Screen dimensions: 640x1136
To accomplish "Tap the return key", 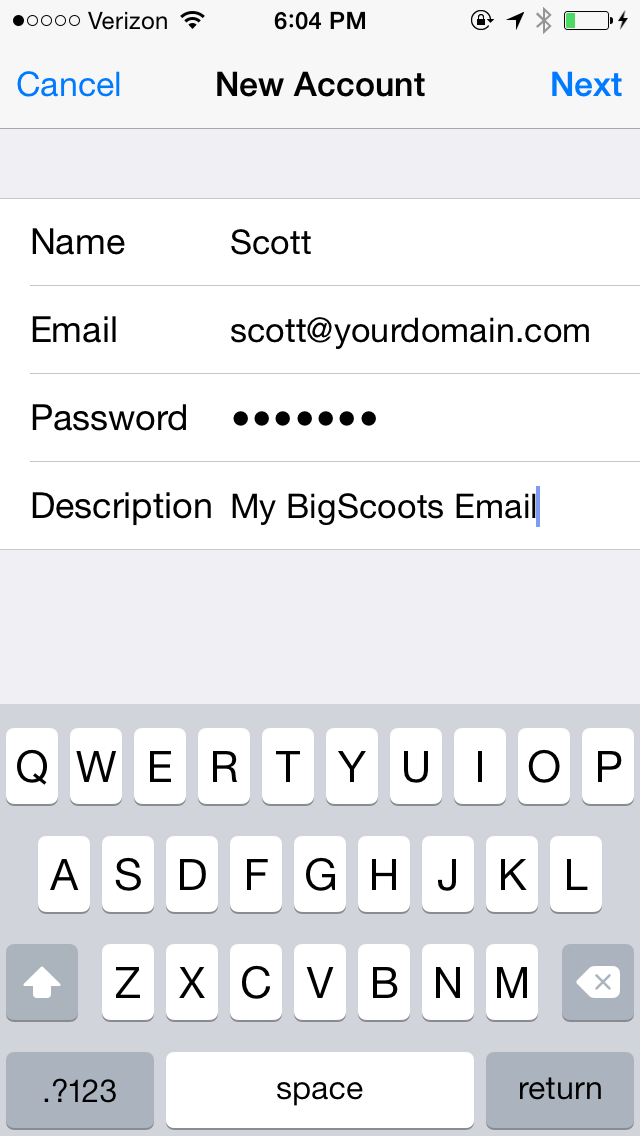I will pos(559,1089).
